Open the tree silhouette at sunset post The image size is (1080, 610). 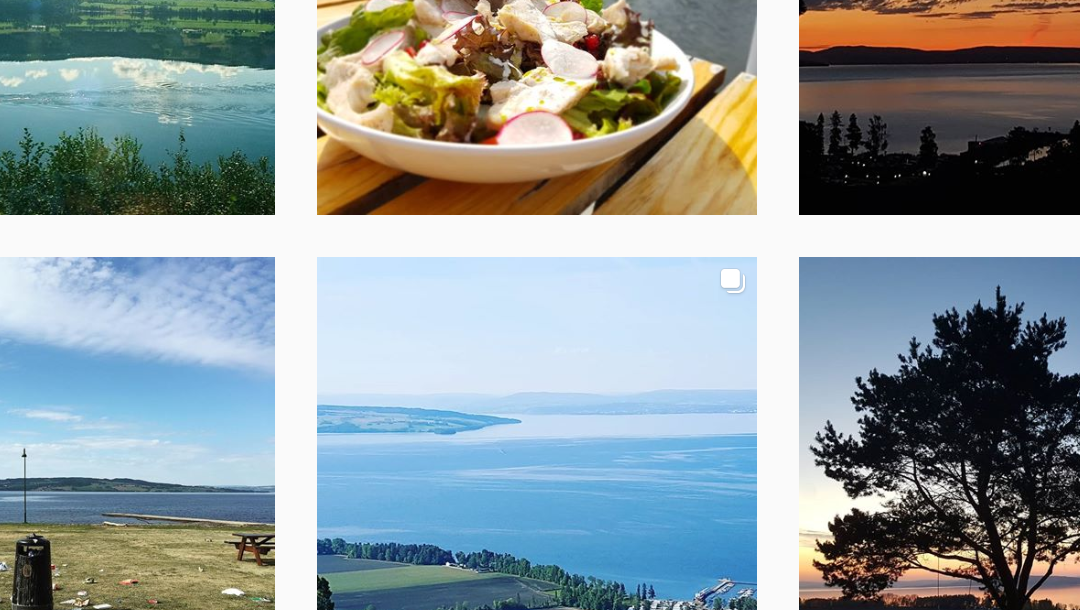pyautogui.click(x=938, y=433)
